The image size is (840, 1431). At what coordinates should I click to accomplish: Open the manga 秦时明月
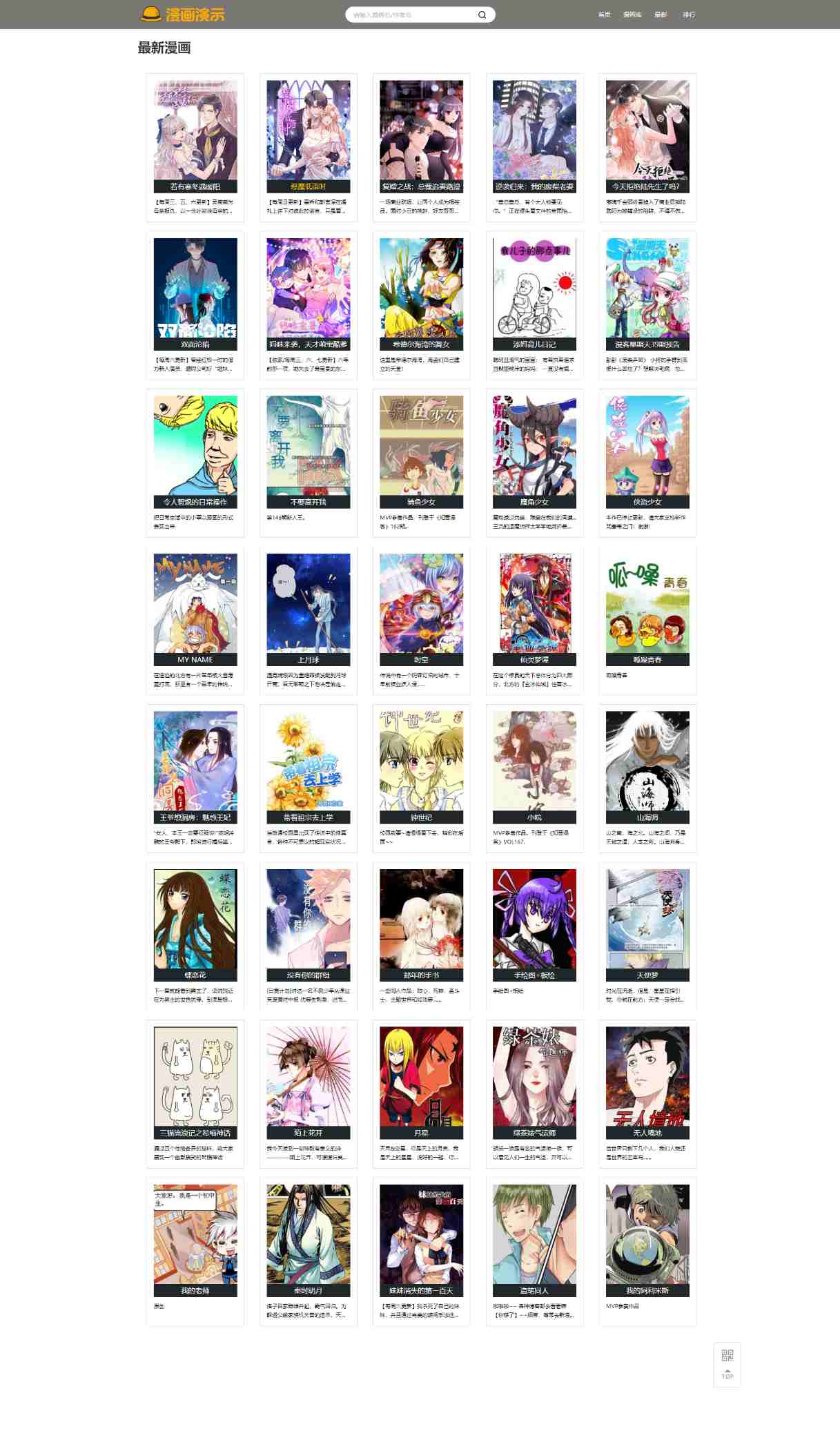tap(308, 1240)
